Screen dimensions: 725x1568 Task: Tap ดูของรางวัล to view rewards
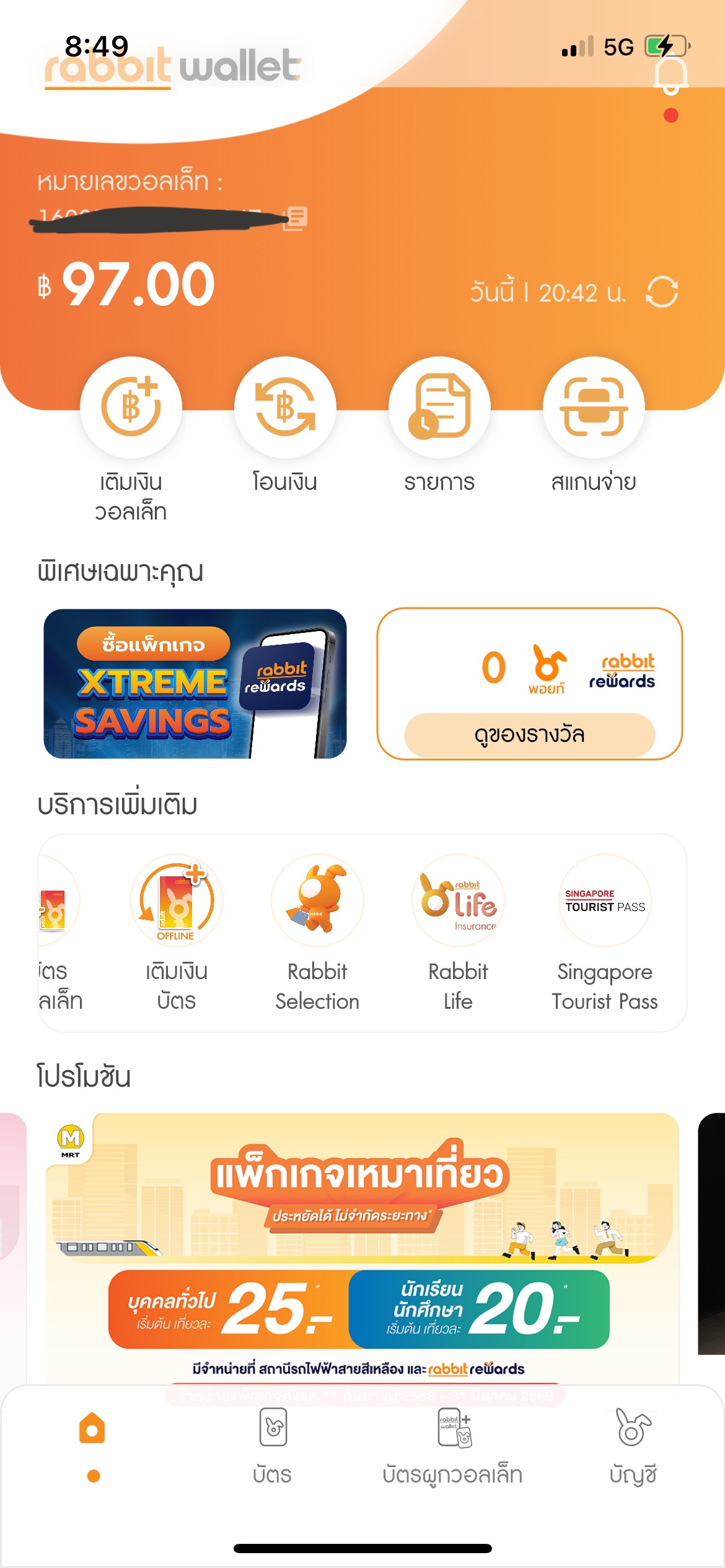[529, 735]
